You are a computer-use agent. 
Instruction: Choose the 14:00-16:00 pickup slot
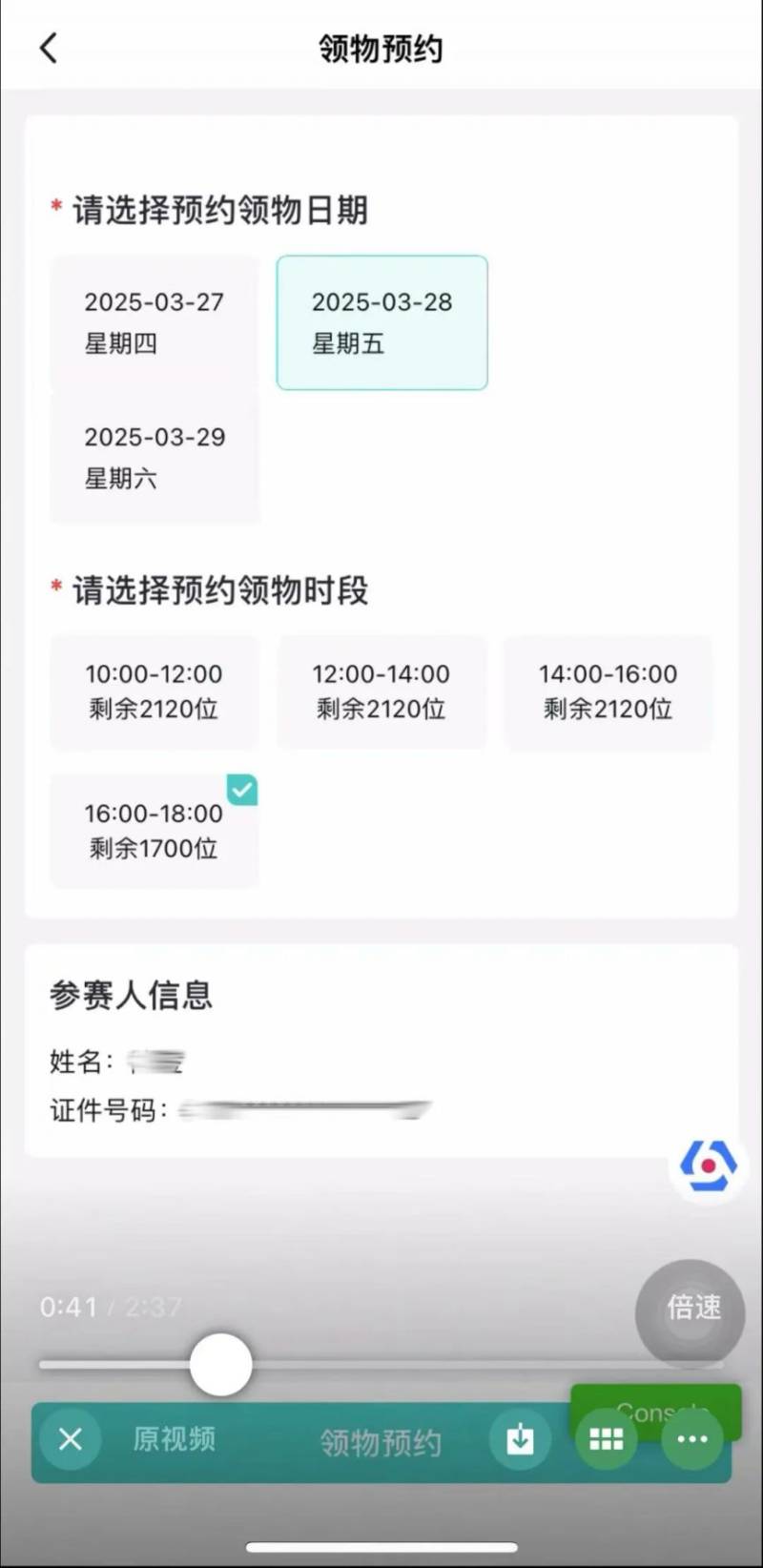coord(607,691)
